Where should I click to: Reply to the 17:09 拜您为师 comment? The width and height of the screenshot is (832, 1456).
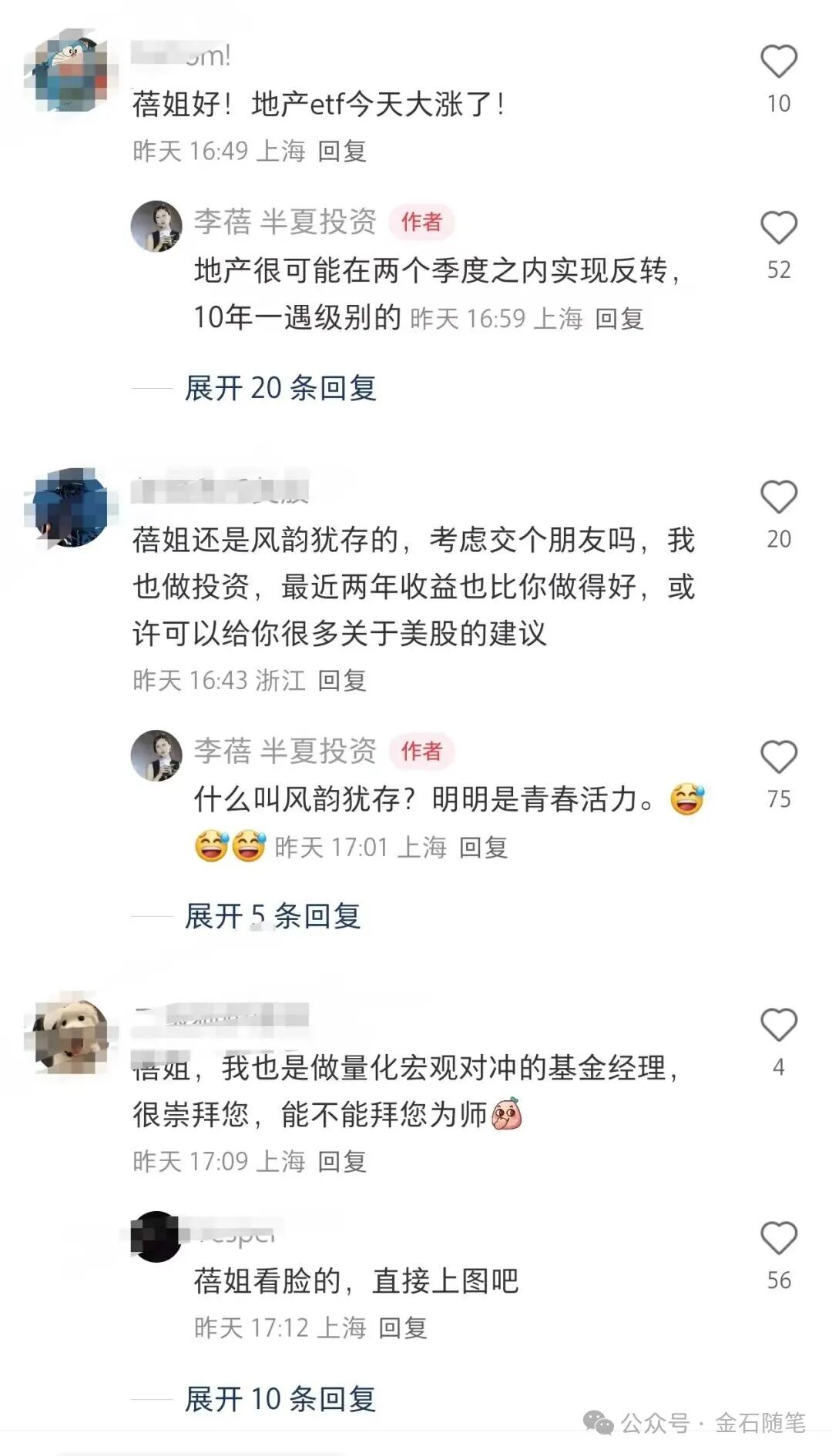342,1161
